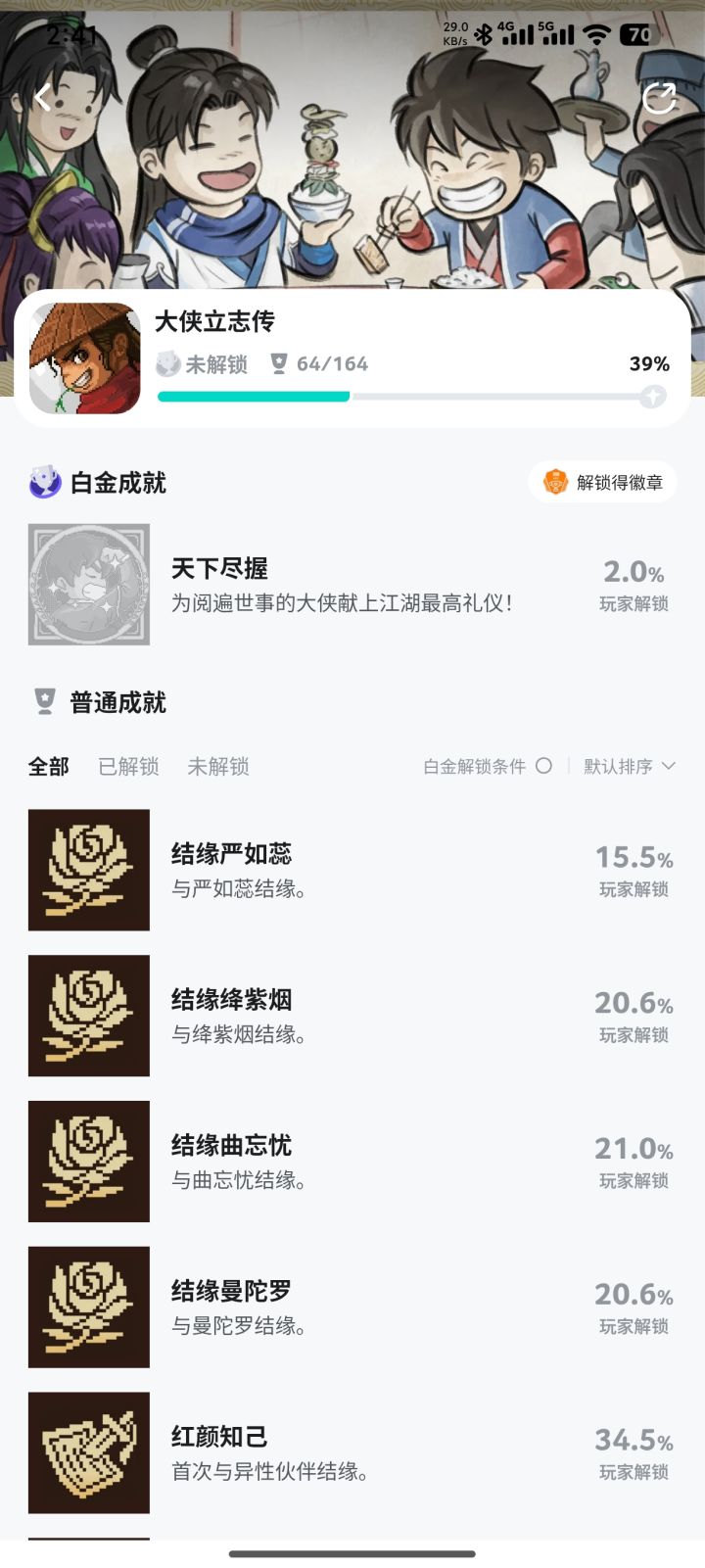Toggle the 白金解锁条件 filter circle
The width and height of the screenshot is (705, 1568).
[x=545, y=767]
